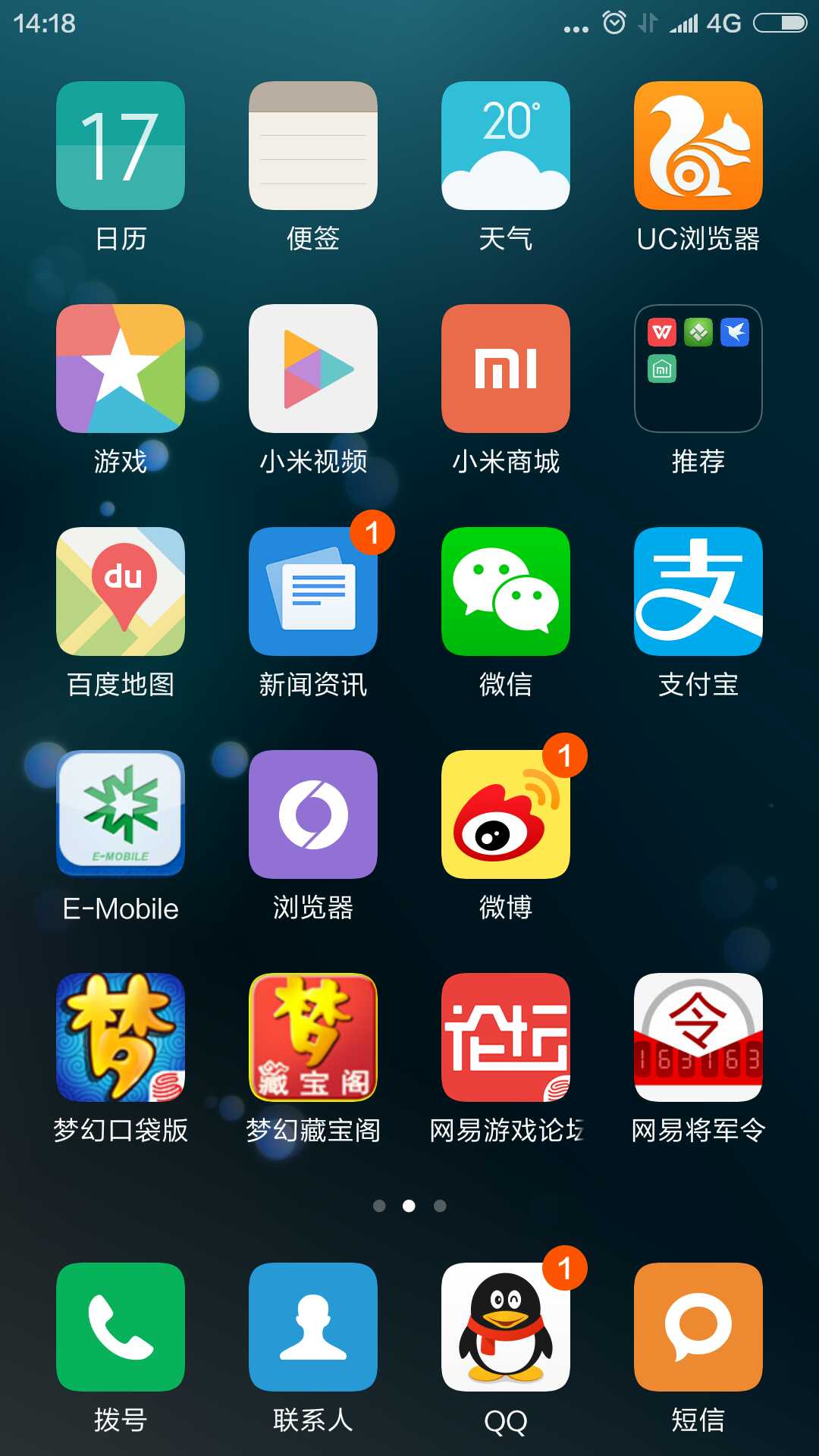This screenshot has width=819, height=1456.
Task: Launch 支付宝 Alipay
Action: coord(698,591)
